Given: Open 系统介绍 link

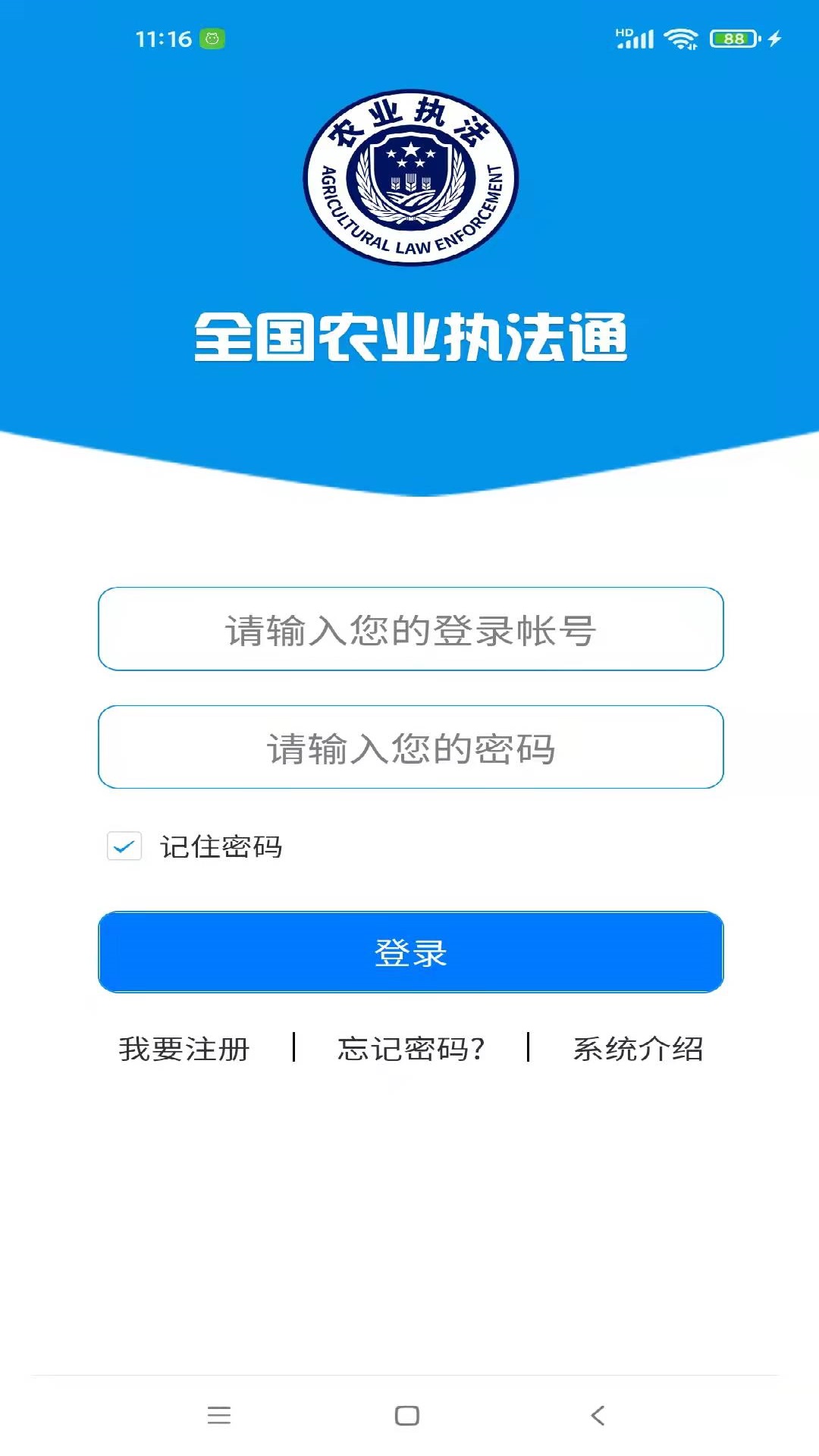Looking at the screenshot, I should (638, 1050).
